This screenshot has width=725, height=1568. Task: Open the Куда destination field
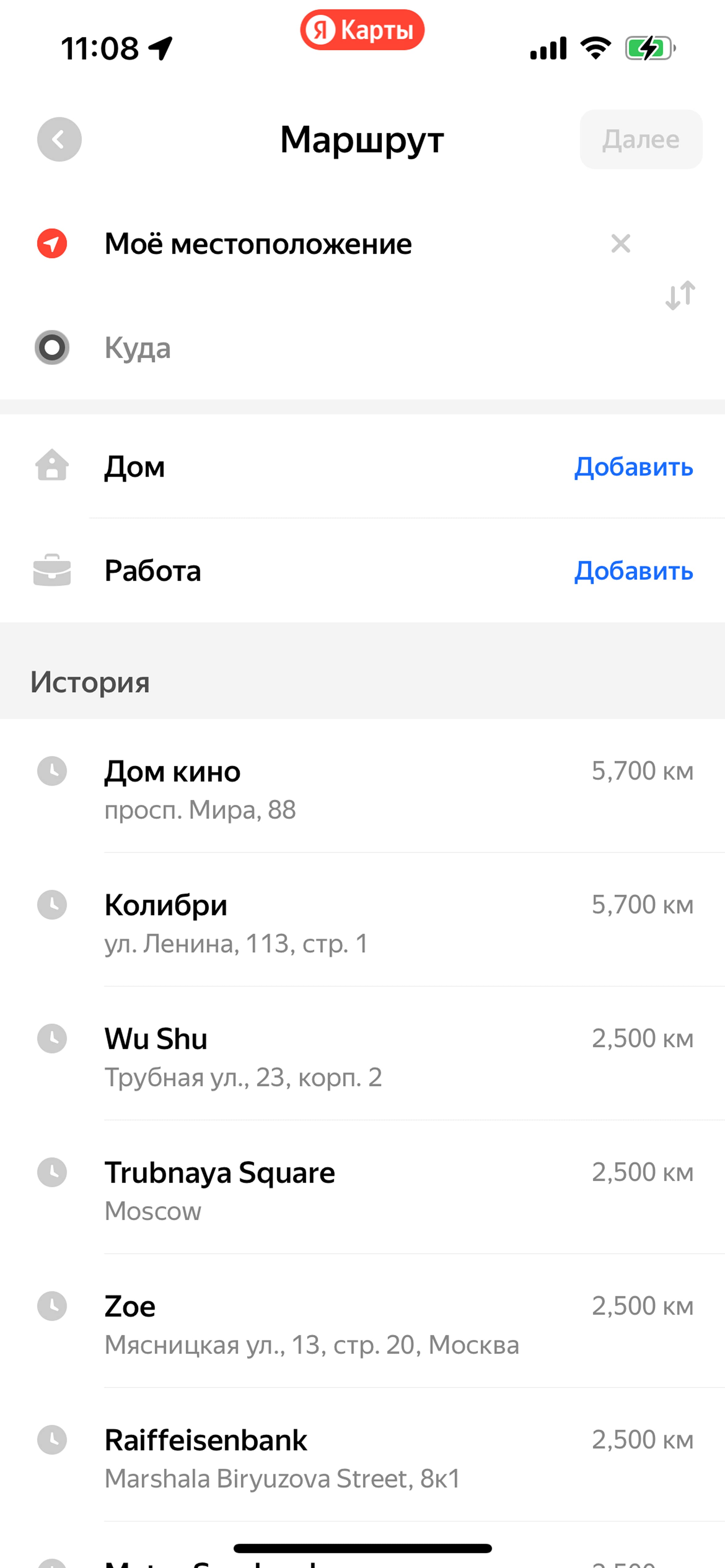coord(362,347)
